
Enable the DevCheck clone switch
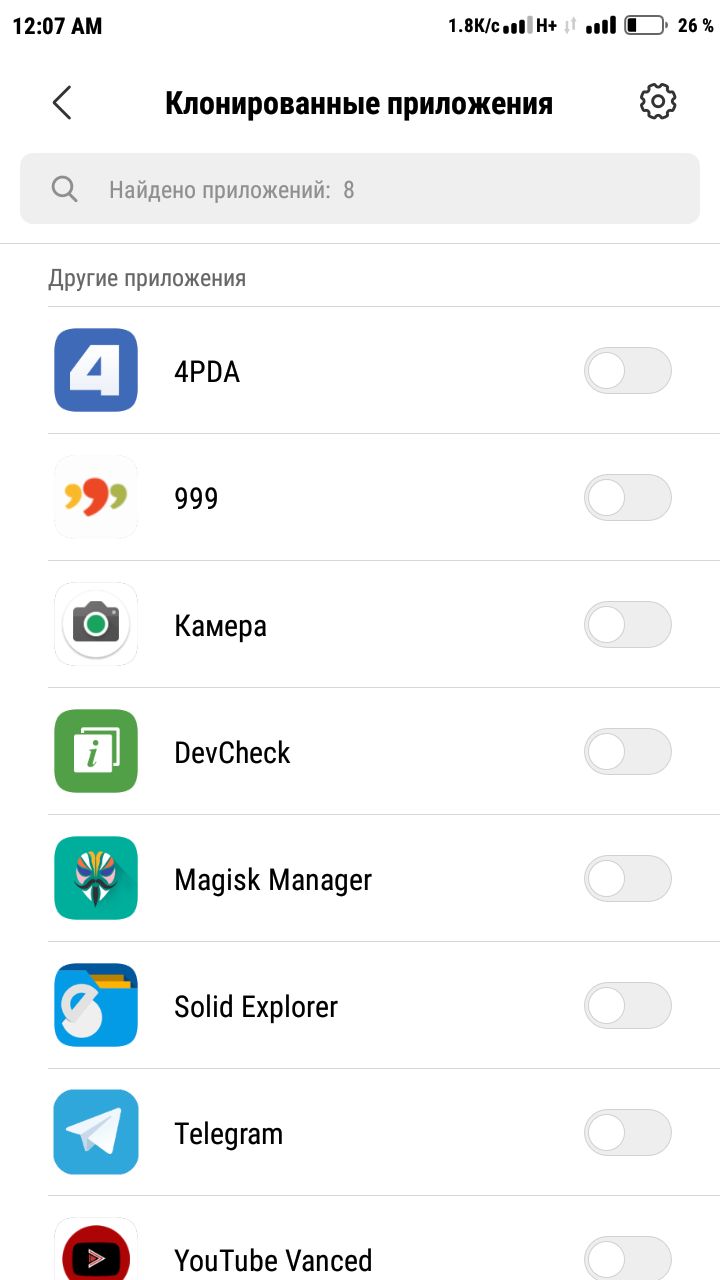(628, 752)
